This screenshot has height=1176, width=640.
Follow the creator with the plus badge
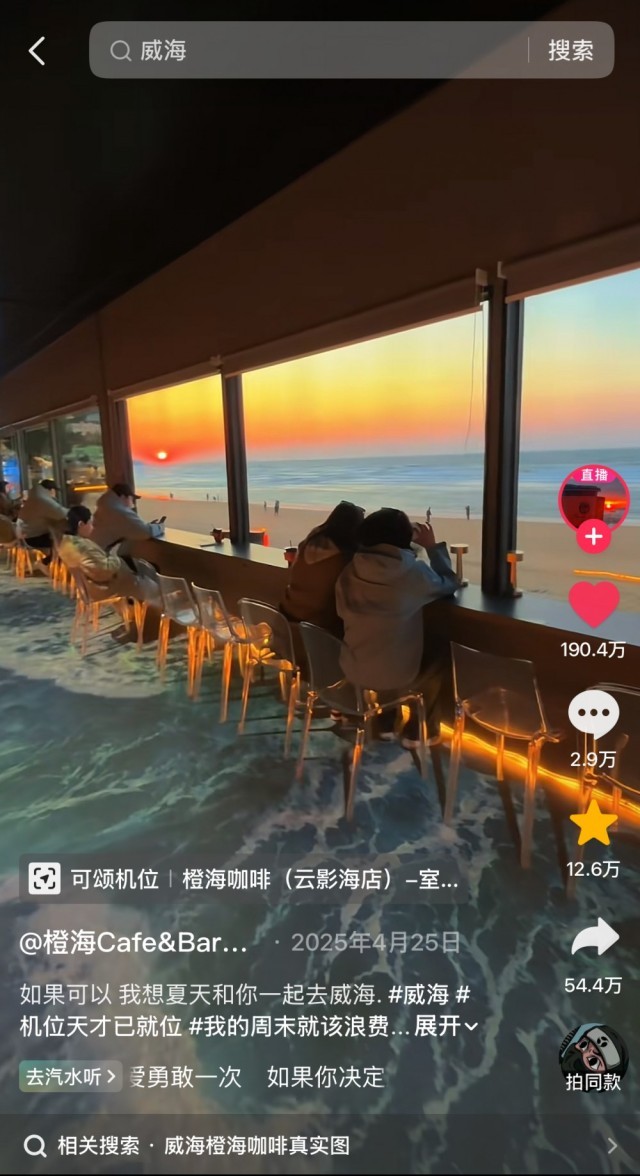[593, 536]
